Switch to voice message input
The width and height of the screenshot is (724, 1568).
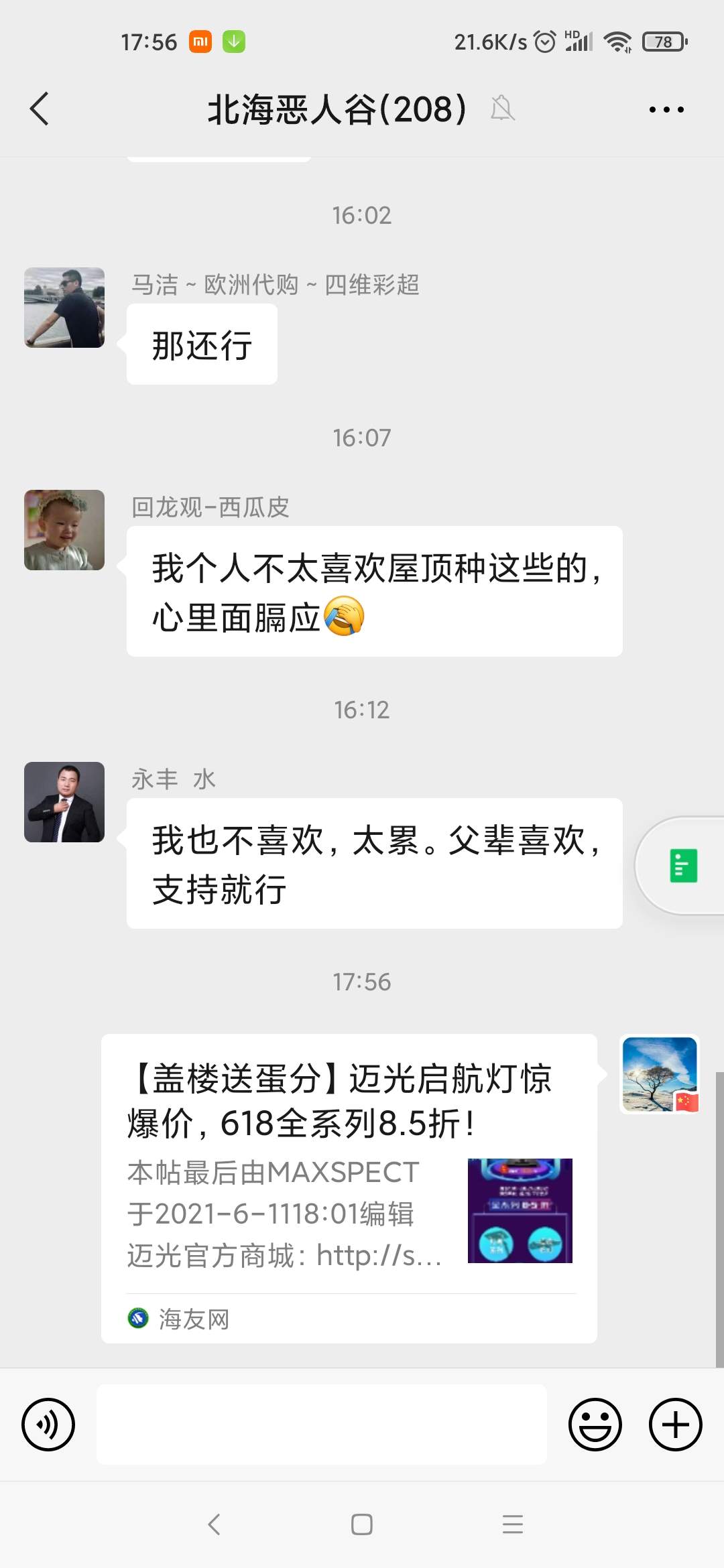click(x=48, y=1424)
